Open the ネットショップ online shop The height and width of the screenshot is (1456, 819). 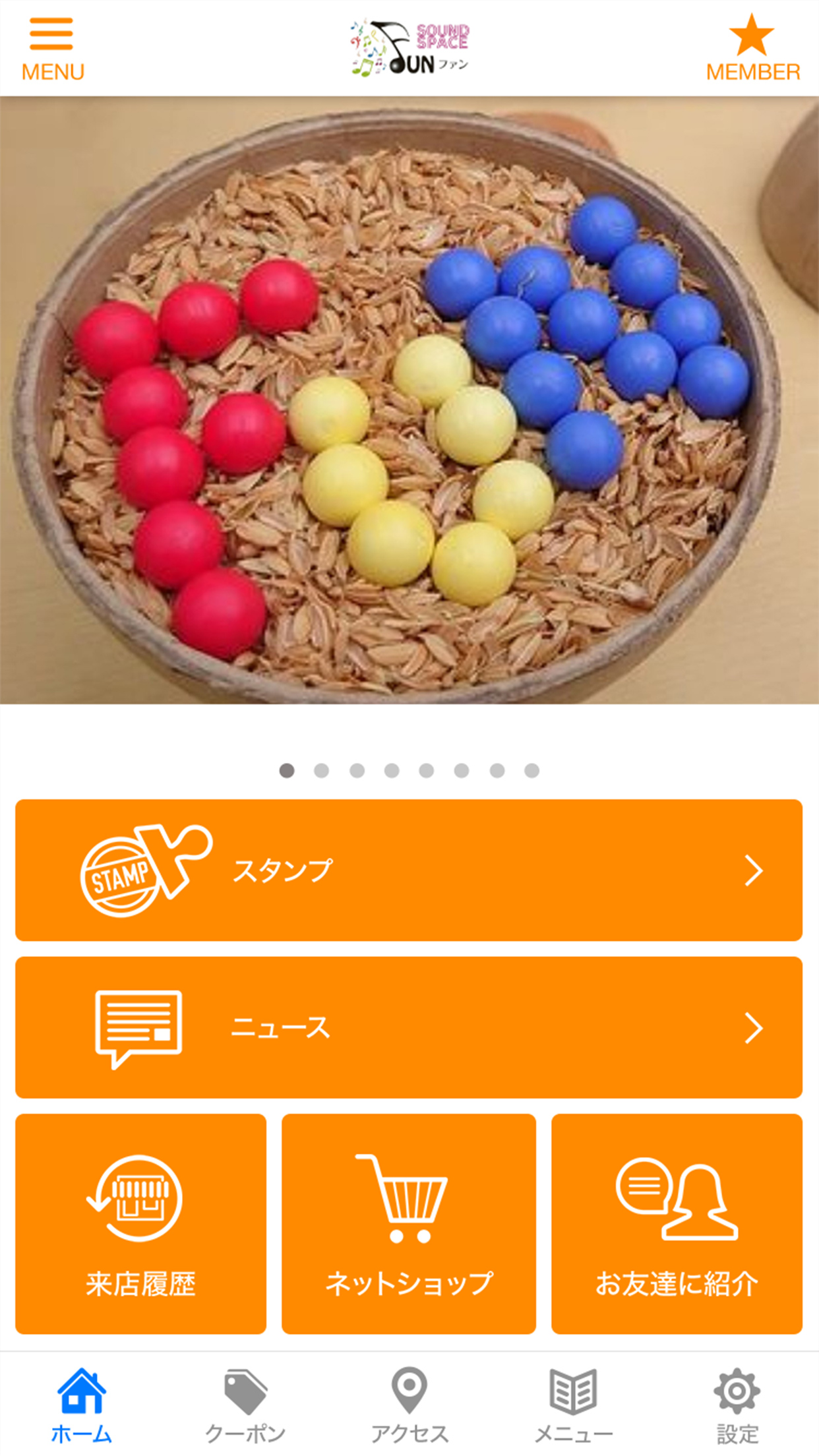[x=409, y=1223]
